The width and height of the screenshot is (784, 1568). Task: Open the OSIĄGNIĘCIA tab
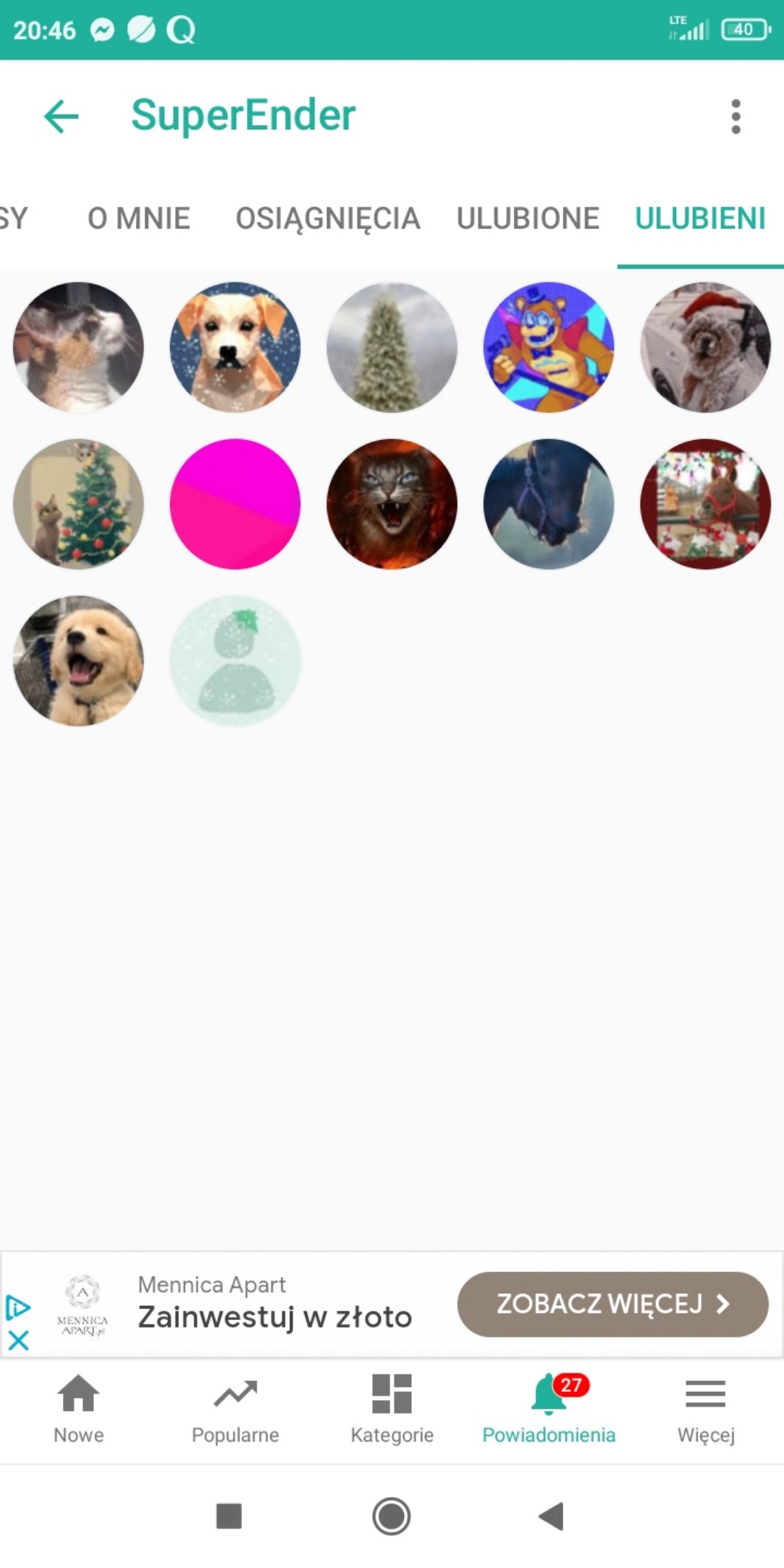pos(328,218)
